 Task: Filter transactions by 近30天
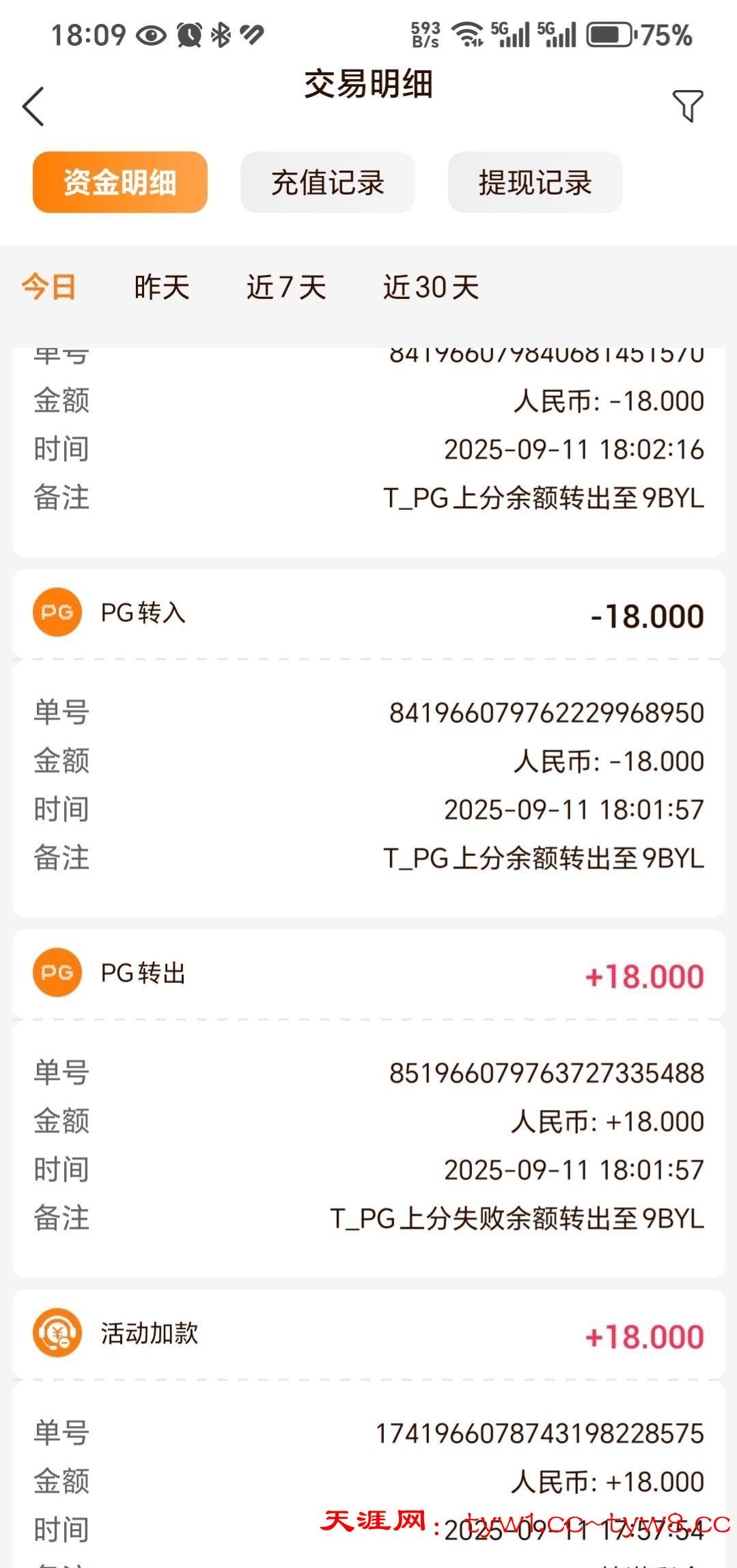click(x=430, y=287)
